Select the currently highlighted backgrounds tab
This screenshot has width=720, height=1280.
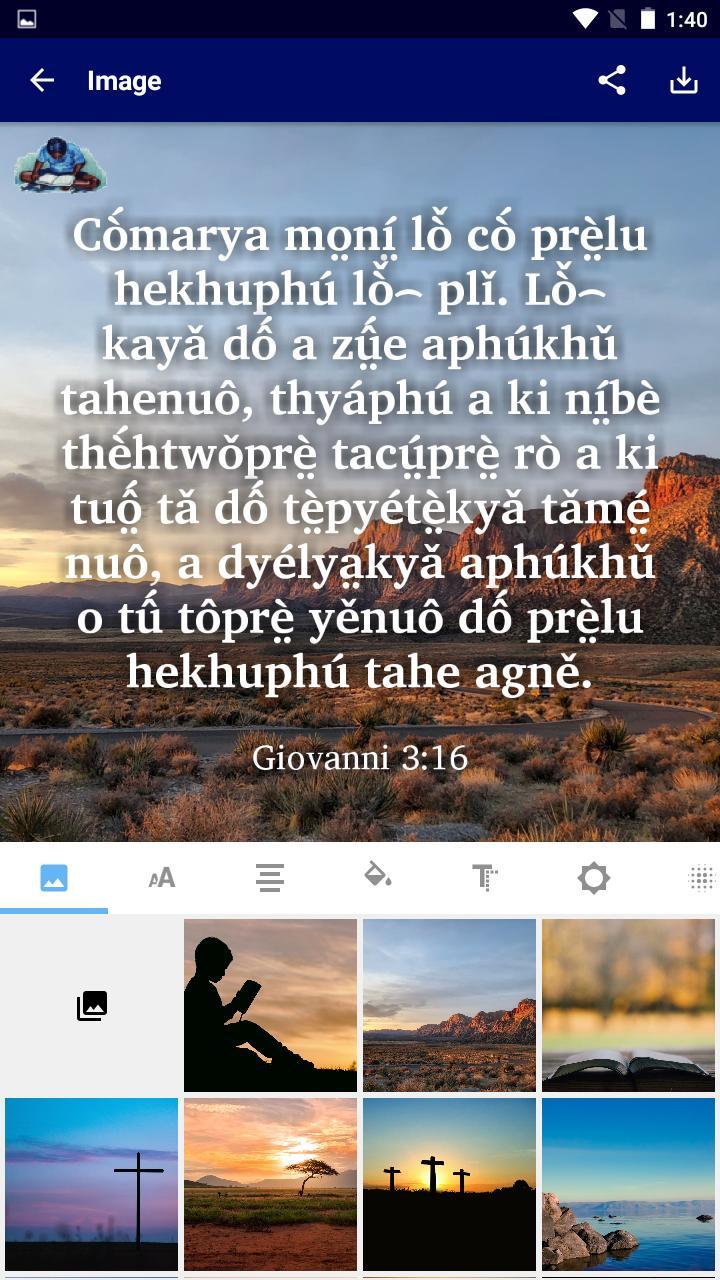pyautogui.click(x=54, y=877)
